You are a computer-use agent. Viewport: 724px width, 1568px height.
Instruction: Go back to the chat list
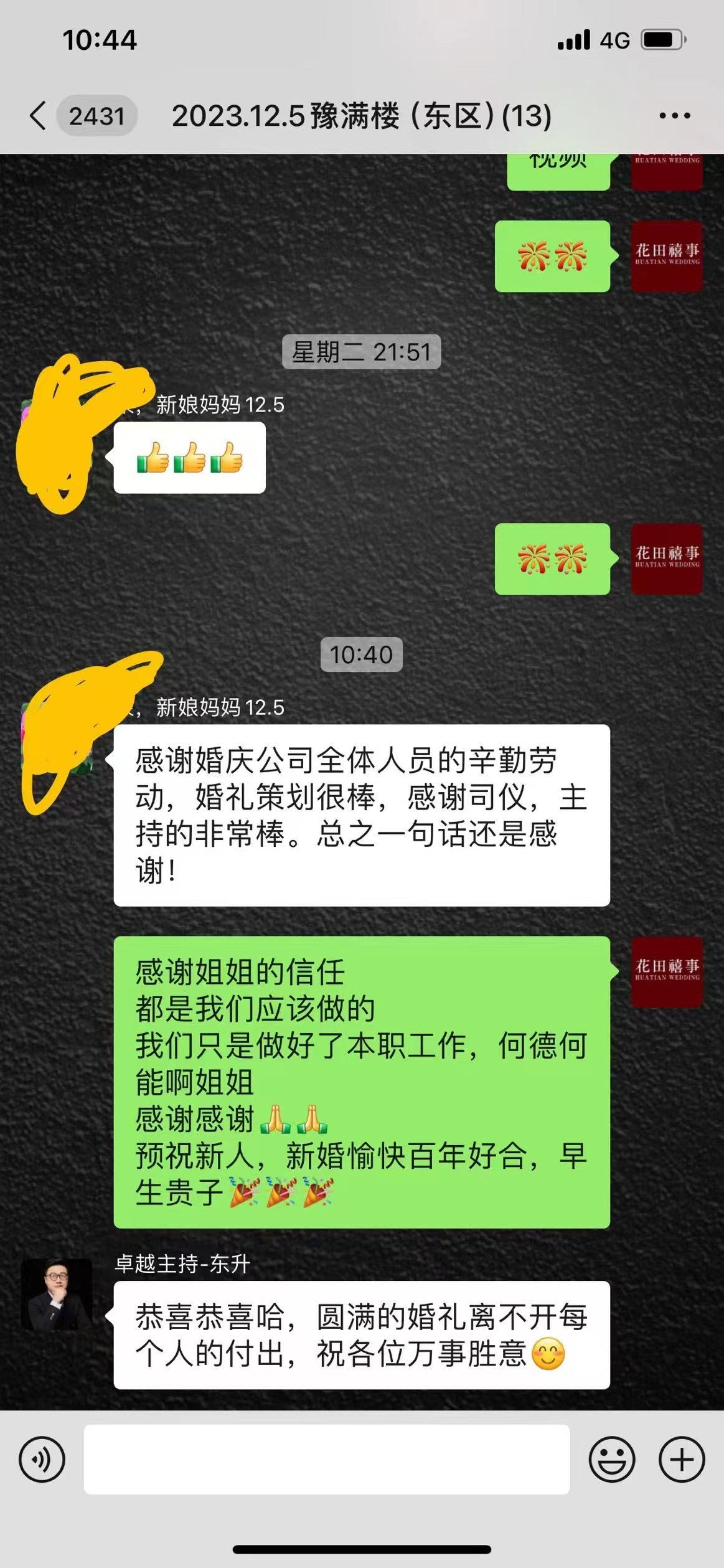pos(39,116)
